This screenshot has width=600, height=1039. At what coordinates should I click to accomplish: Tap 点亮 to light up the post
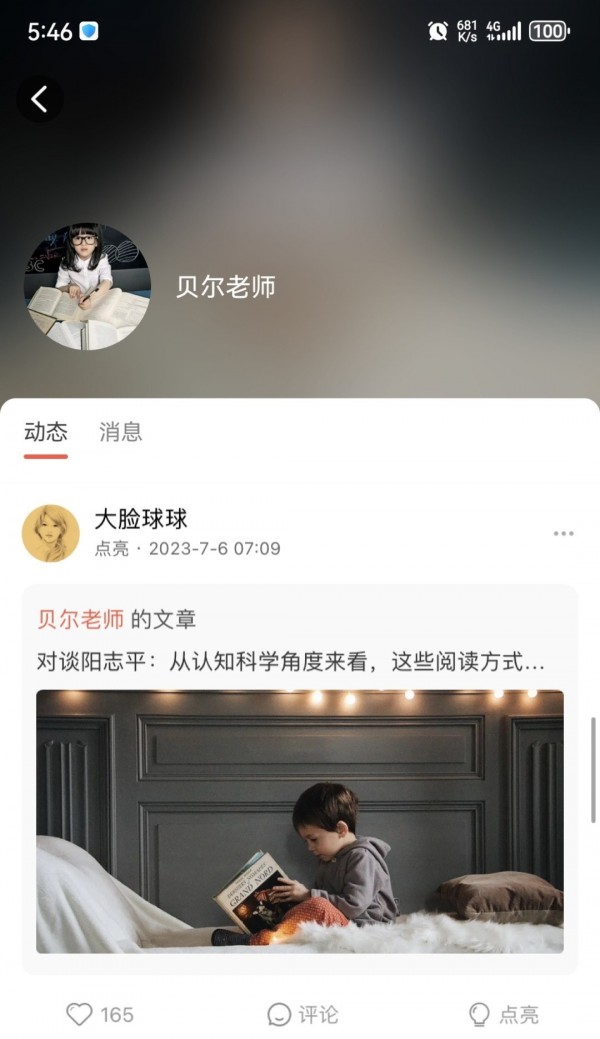504,1014
